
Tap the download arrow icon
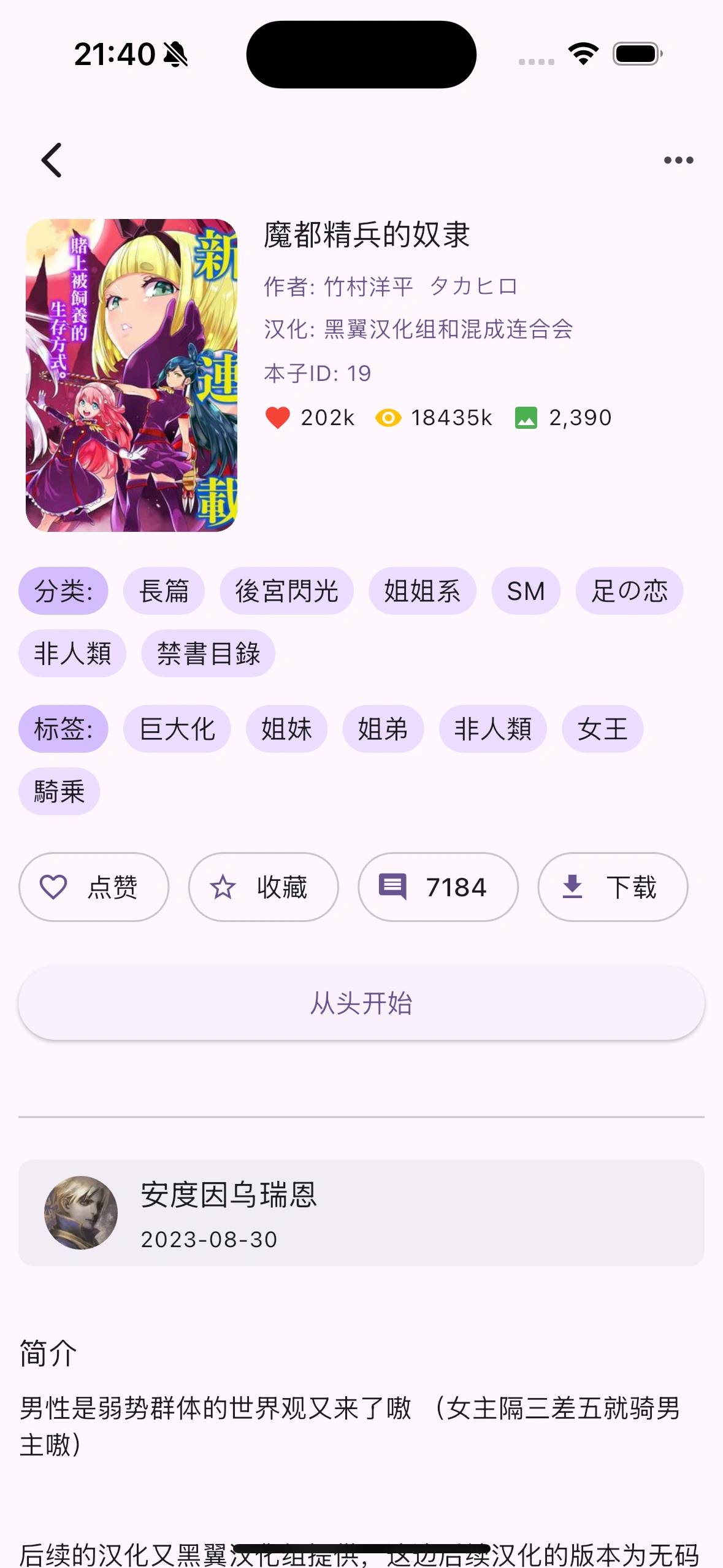point(573,887)
